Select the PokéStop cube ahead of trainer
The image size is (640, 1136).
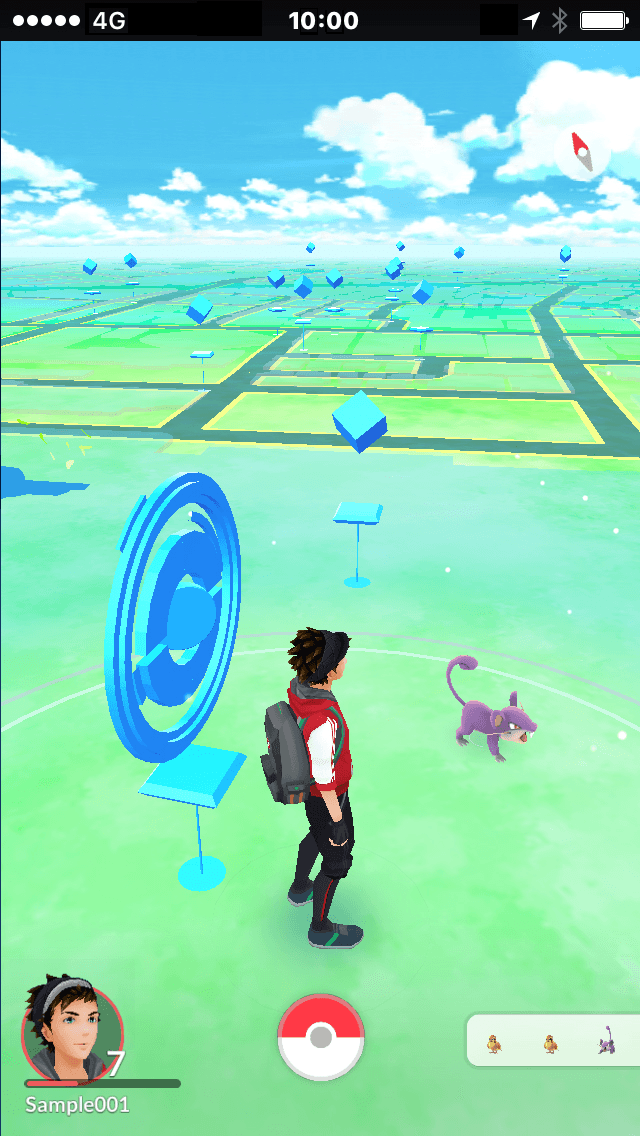click(x=359, y=423)
